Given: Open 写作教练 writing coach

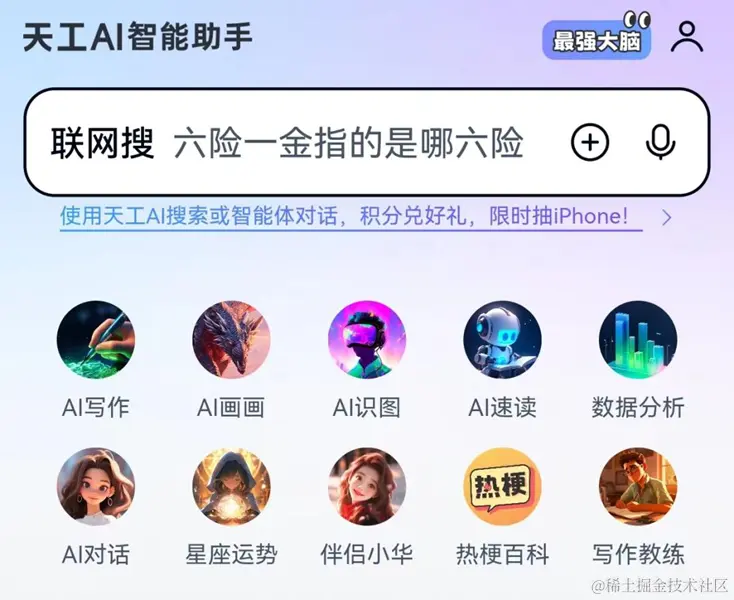Looking at the screenshot, I should coord(638,486).
